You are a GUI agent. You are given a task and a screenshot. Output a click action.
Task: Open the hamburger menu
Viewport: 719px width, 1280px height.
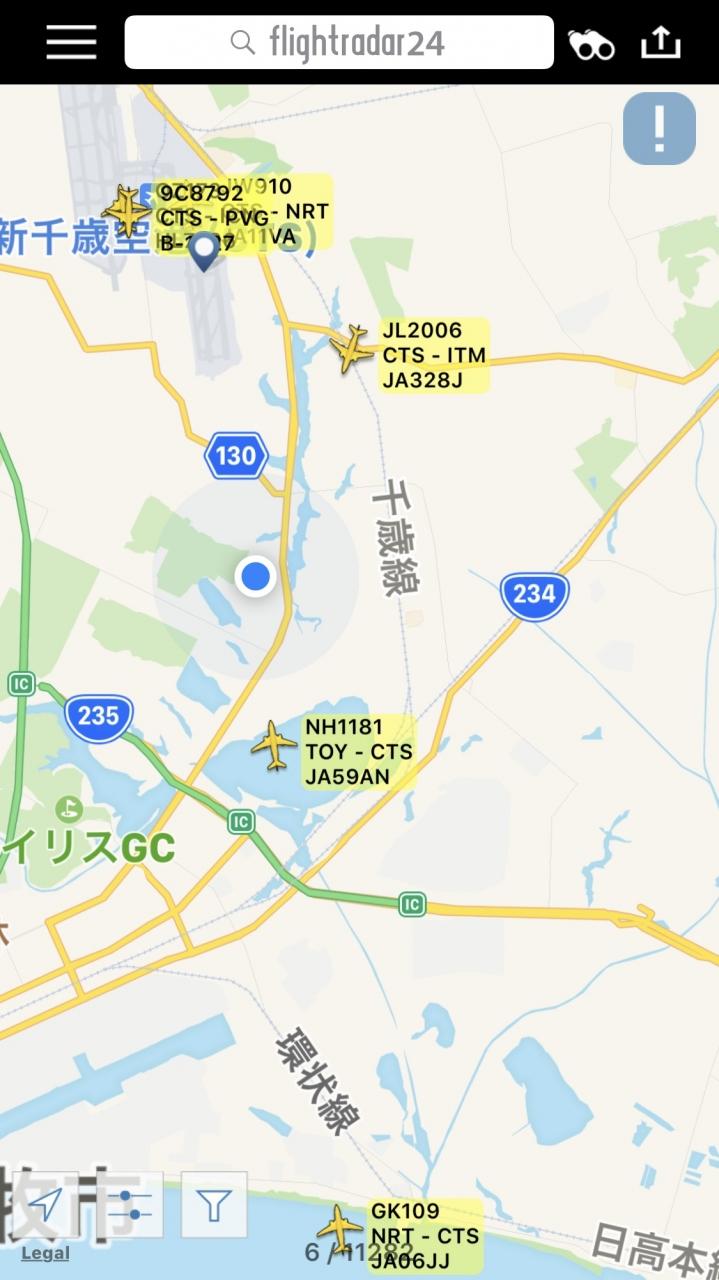71,42
